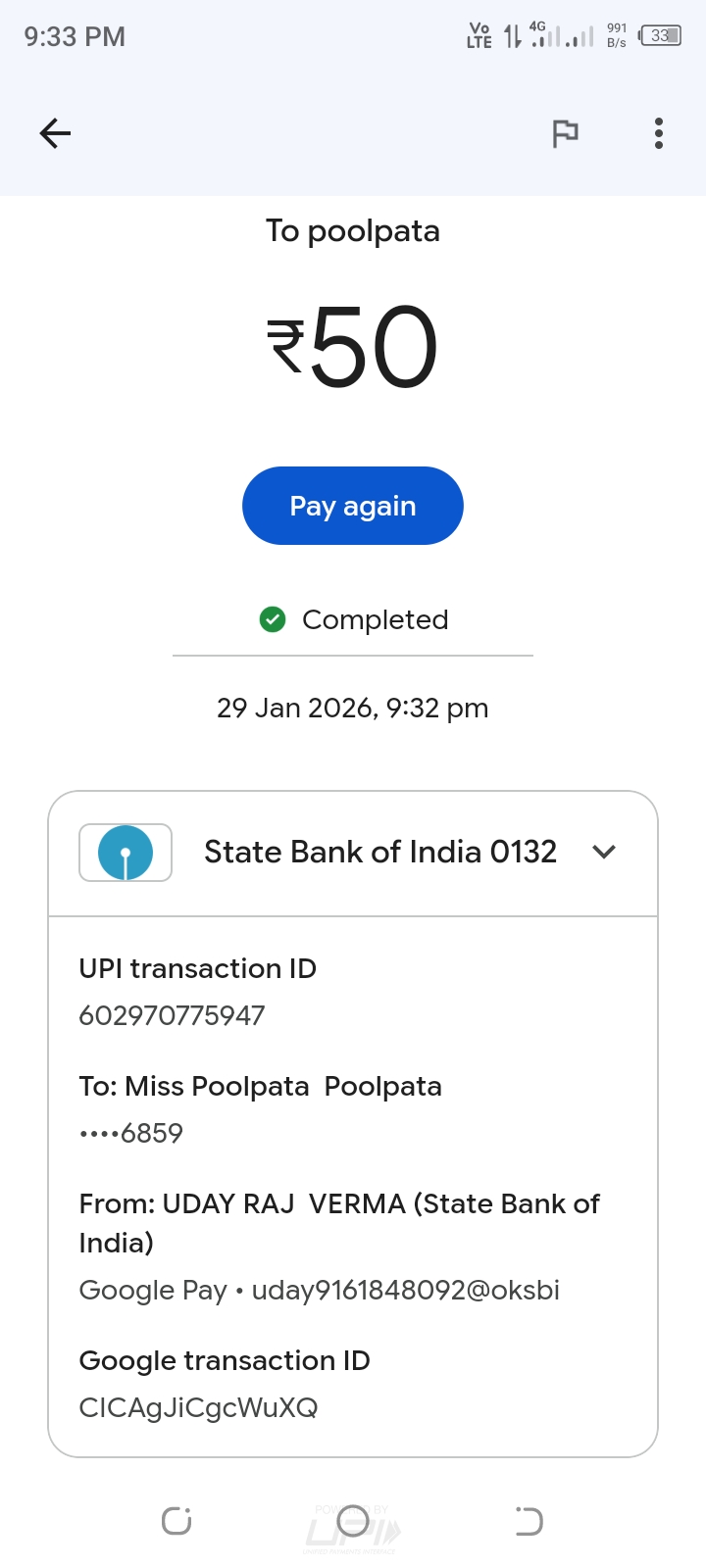Tap the Pay again button
Viewport: 706px width, 1568px height.
tap(353, 506)
